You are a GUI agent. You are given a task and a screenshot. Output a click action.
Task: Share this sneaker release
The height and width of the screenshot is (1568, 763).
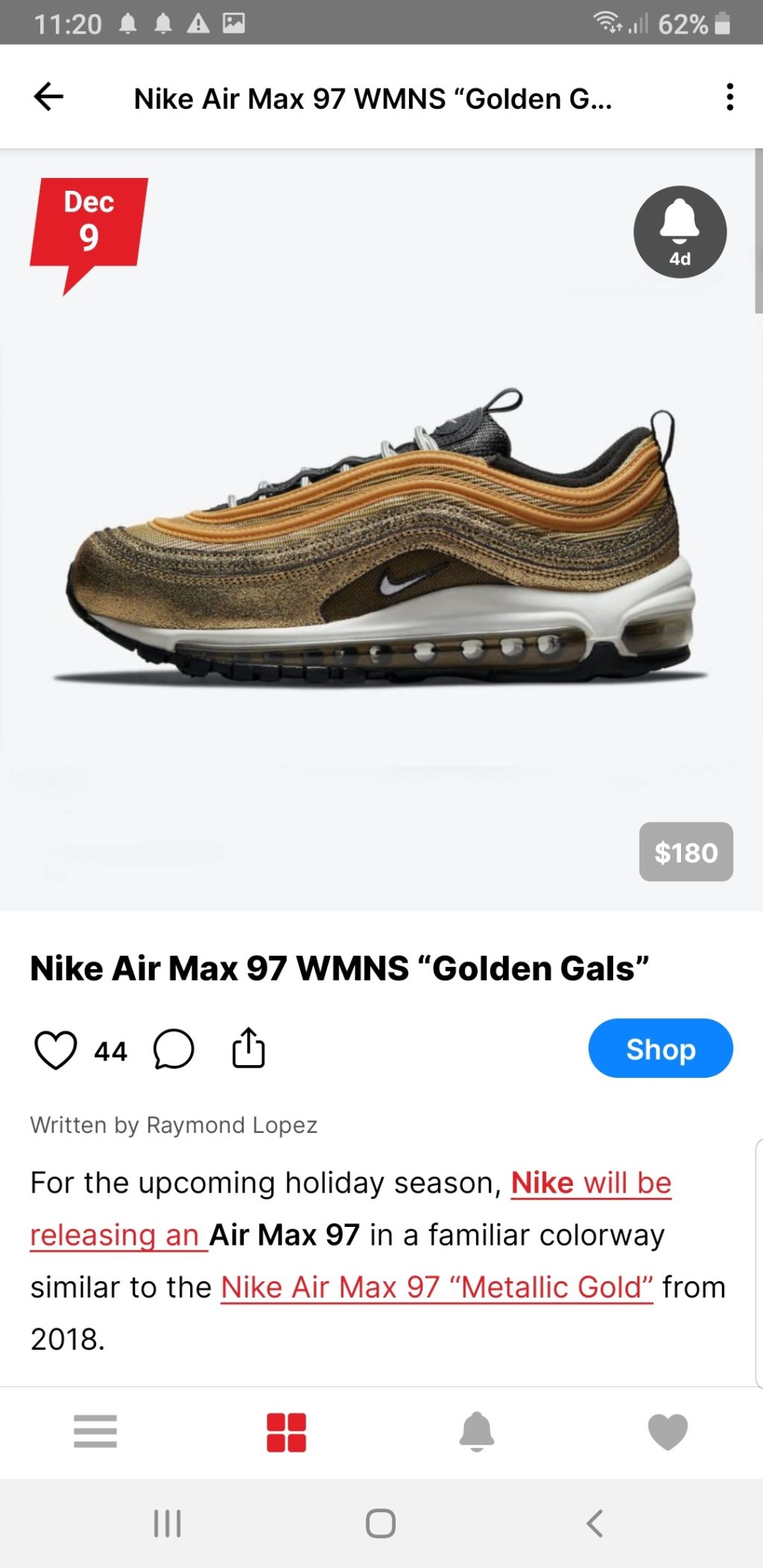[x=248, y=1048]
